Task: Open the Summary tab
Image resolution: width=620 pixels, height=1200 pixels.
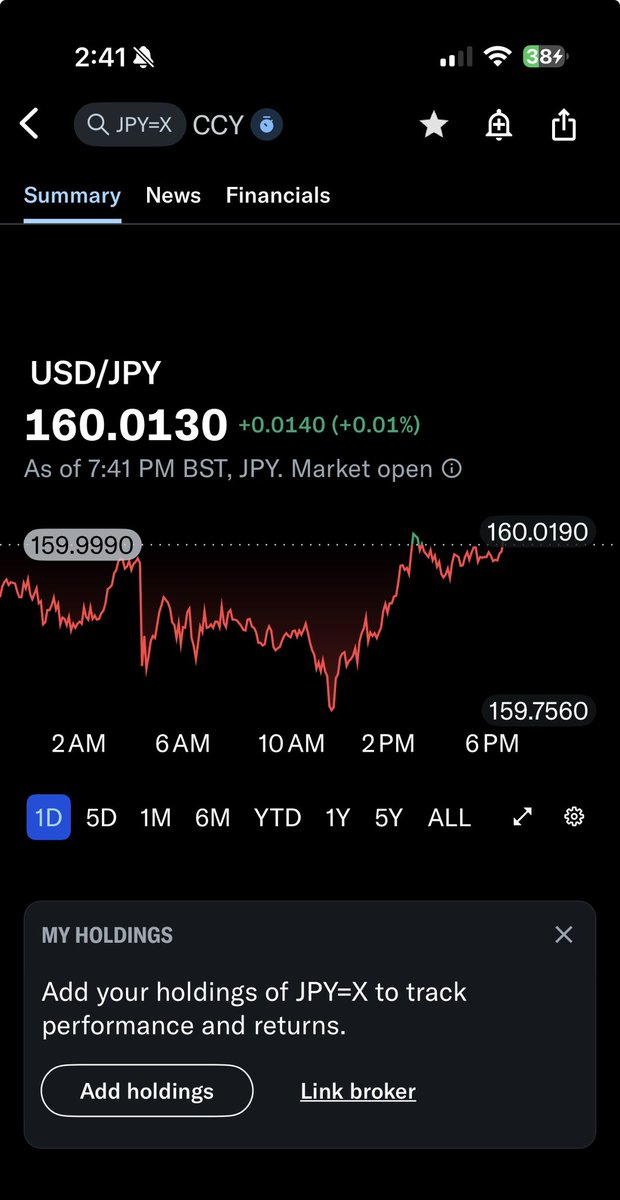Action: (x=72, y=195)
